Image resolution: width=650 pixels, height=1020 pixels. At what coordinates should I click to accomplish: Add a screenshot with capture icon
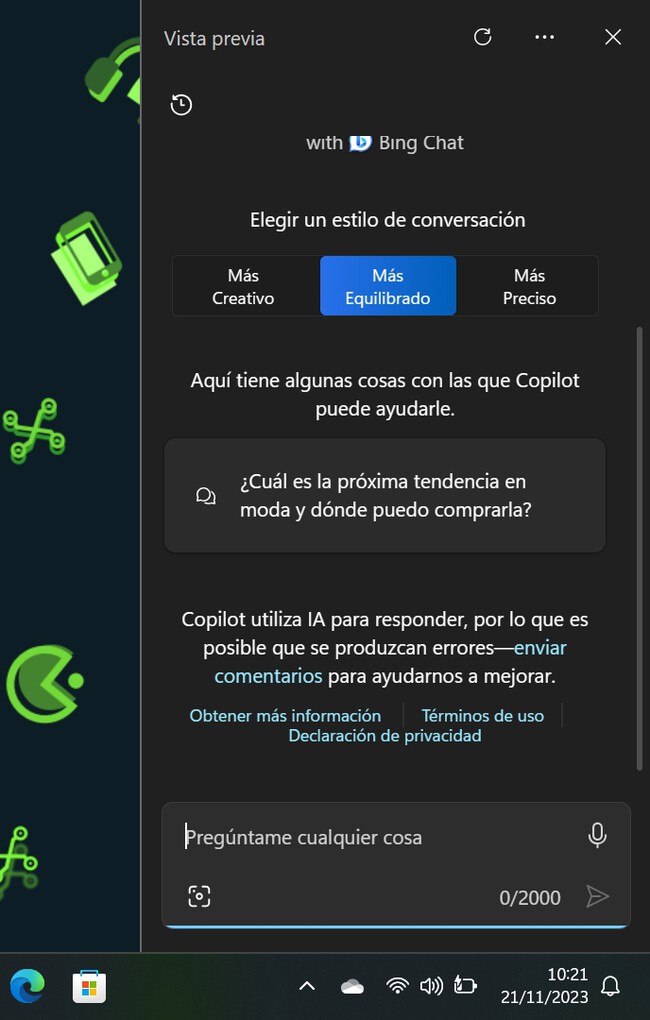click(199, 896)
